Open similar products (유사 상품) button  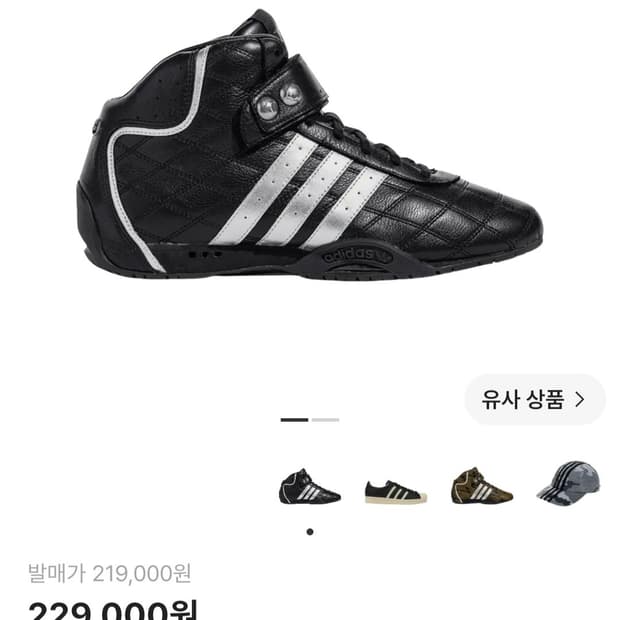coord(535,399)
